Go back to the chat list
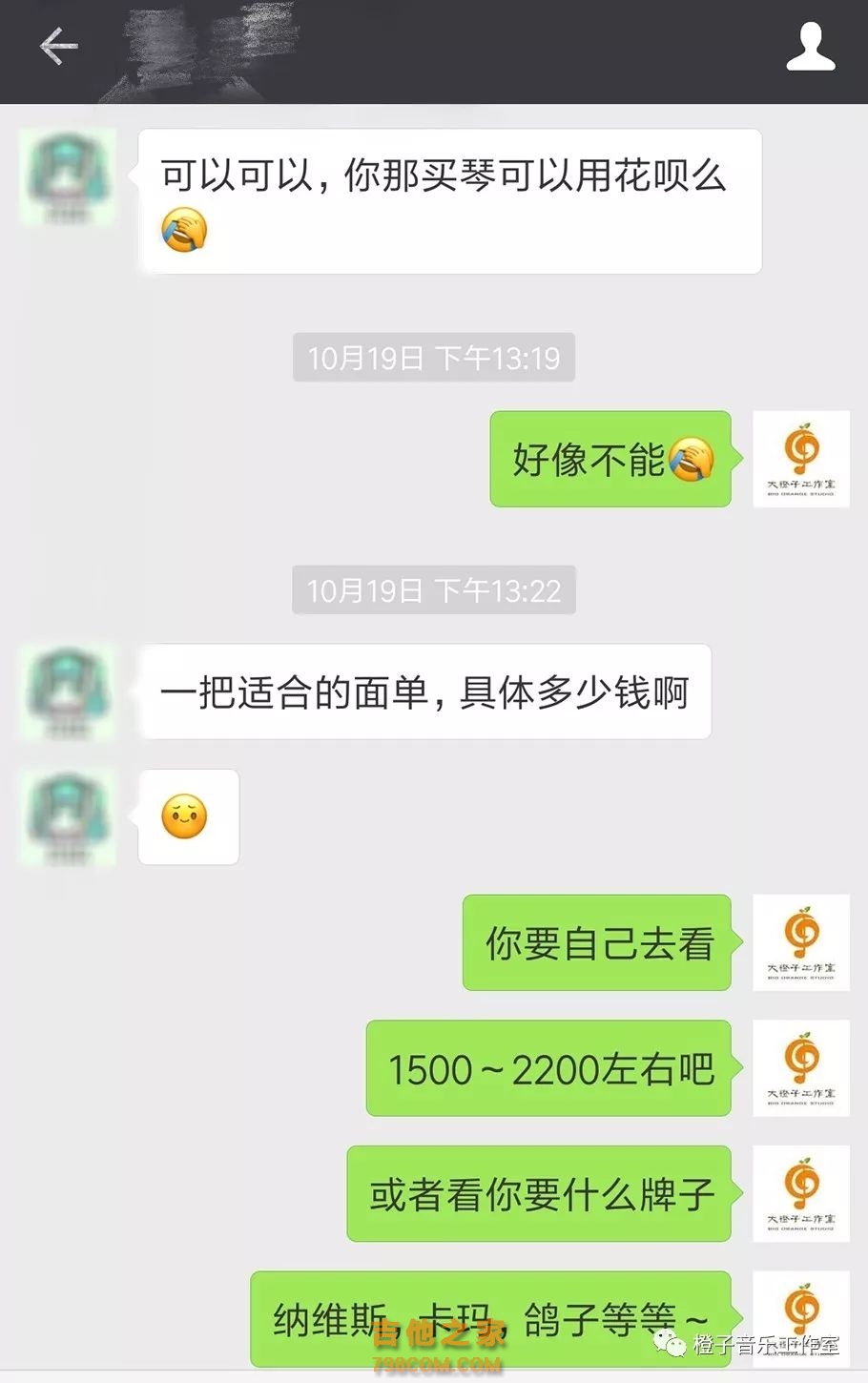This screenshot has height=1383, width=868. tap(57, 46)
